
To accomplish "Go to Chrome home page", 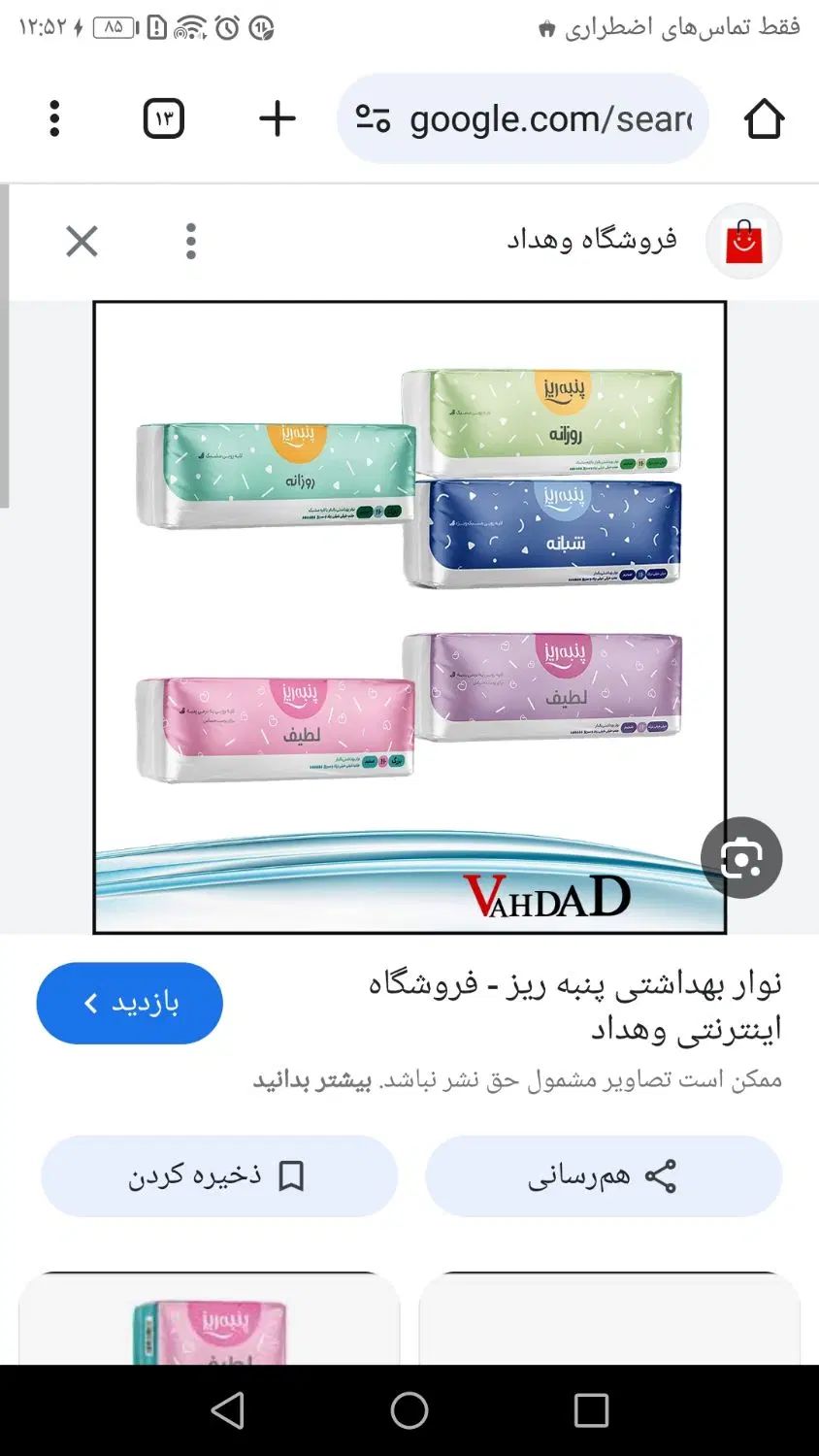I will coord(764,118).
